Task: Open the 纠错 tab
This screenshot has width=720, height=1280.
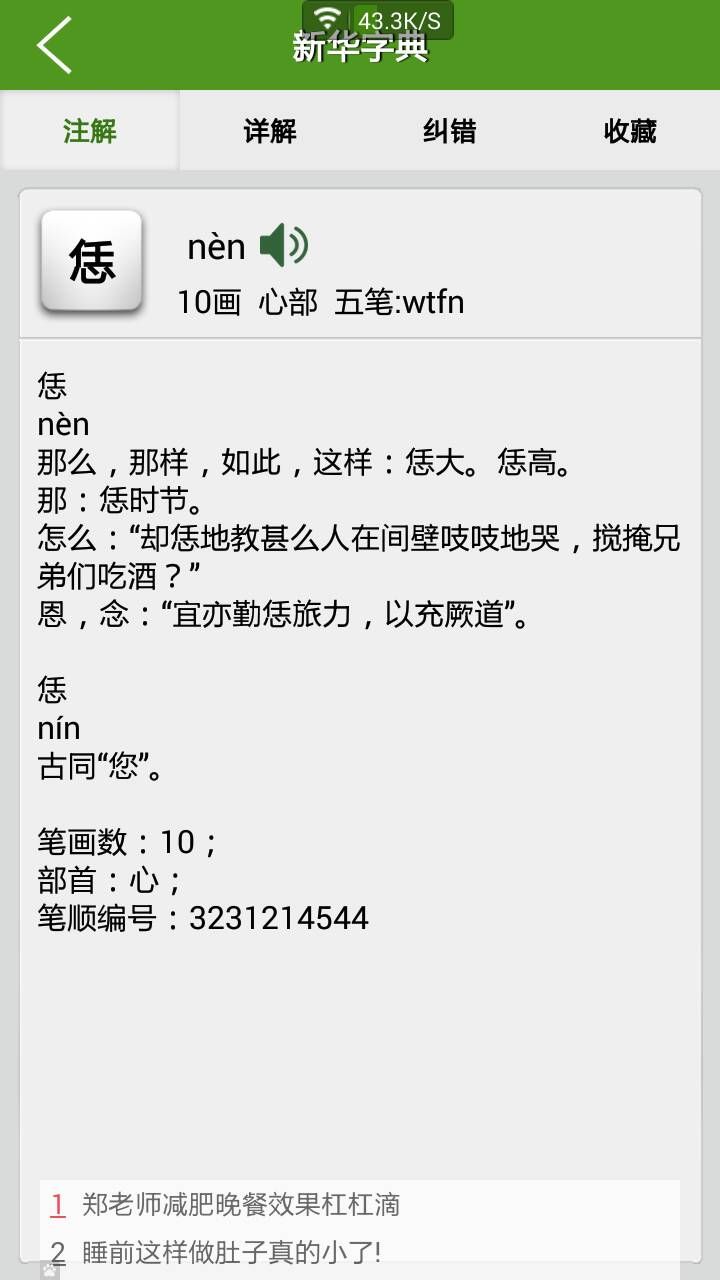Action: (x=450, y=131)
